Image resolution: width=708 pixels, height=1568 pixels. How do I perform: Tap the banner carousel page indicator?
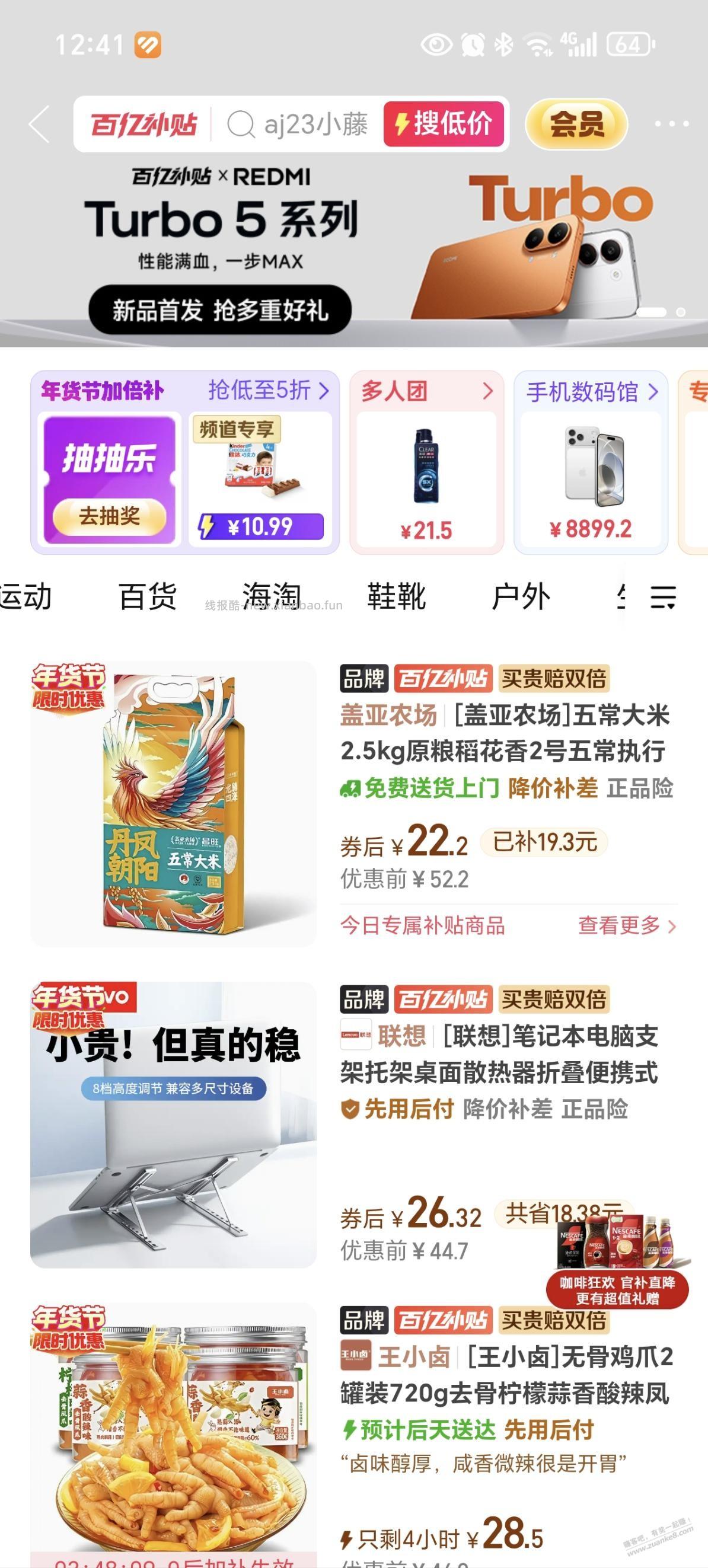(x=652, y=312)
